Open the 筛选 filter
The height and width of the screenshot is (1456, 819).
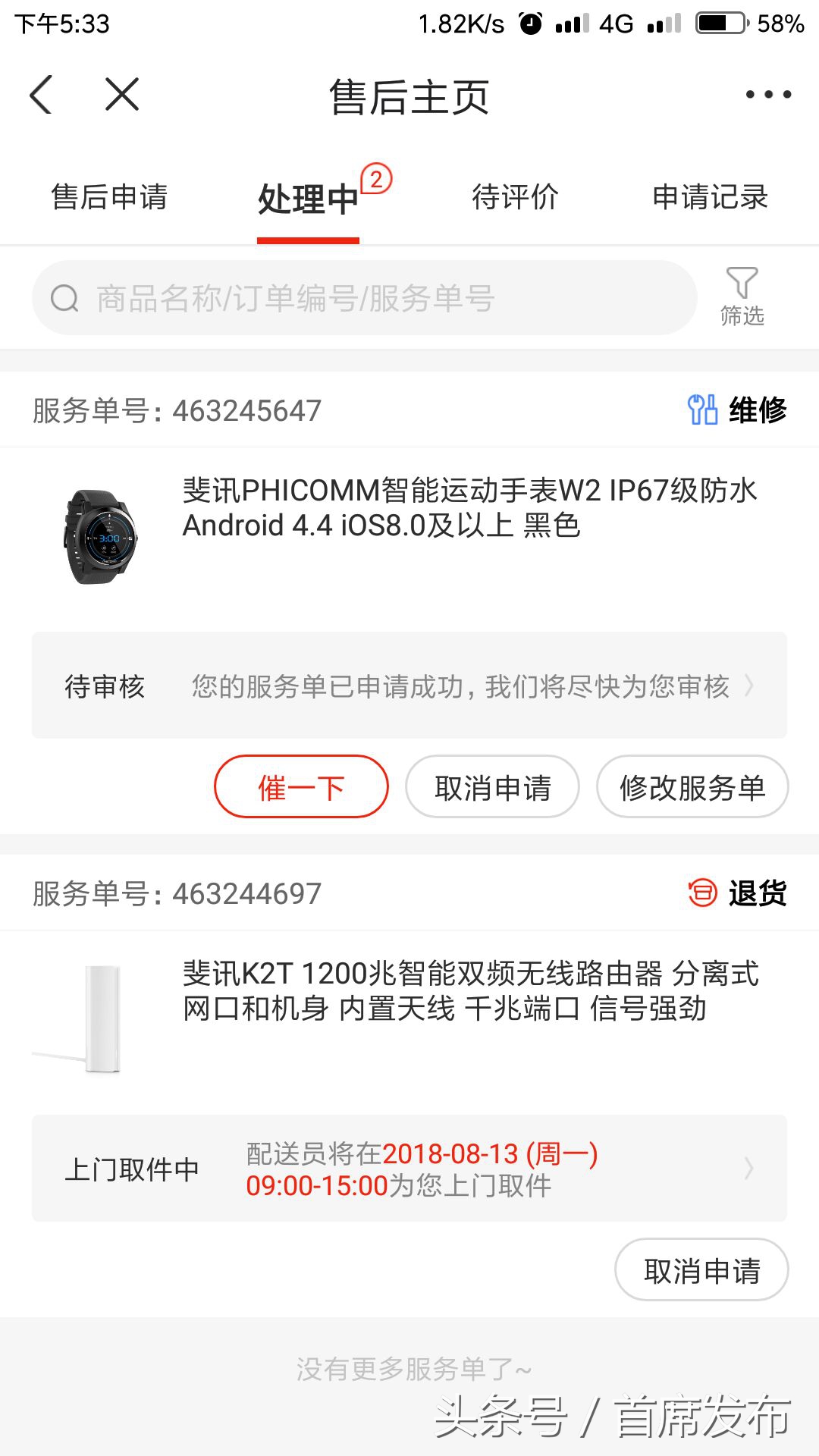coord(742,297)
